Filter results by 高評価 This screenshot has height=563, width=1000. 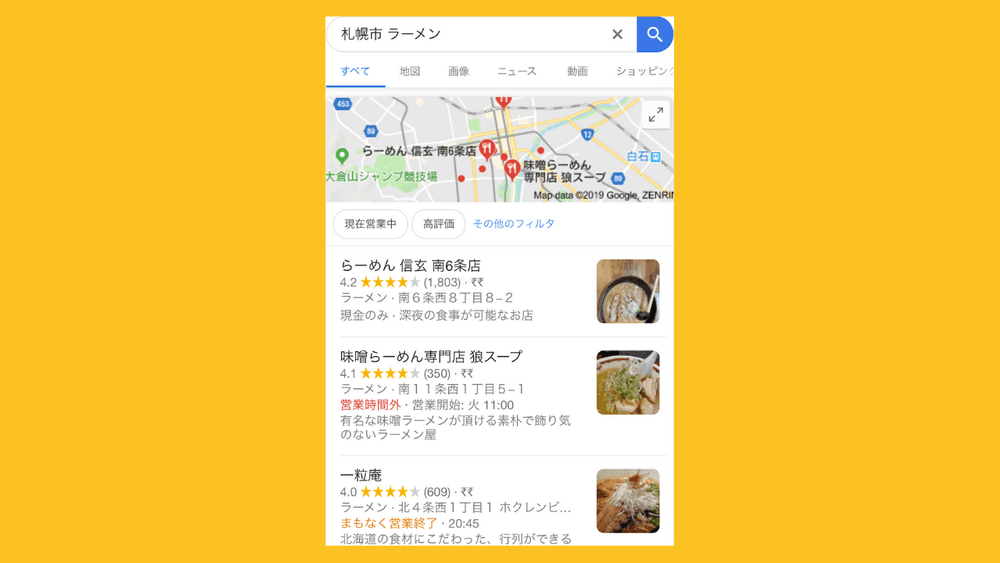point(439,224)
